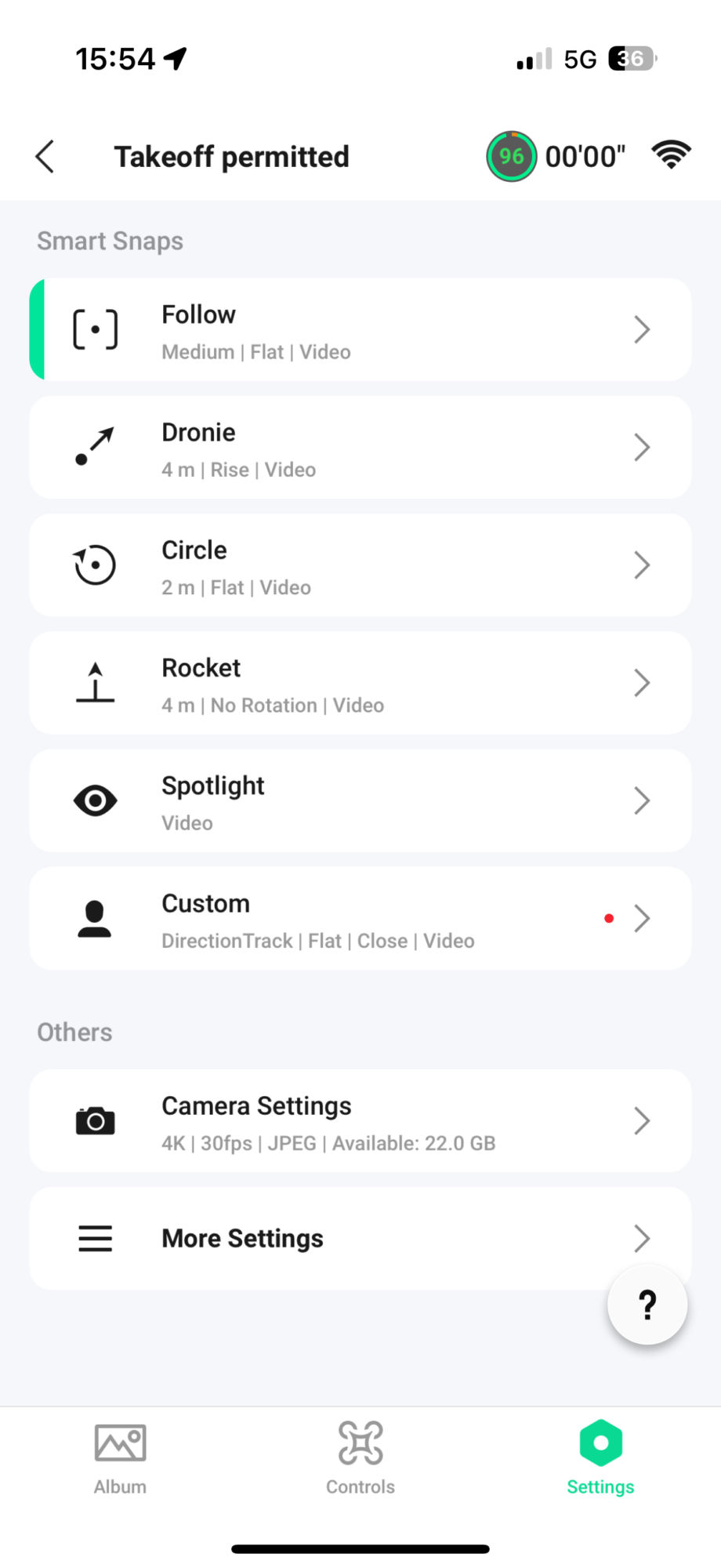Select the Circle smart snap row

[x=360, y=565]
